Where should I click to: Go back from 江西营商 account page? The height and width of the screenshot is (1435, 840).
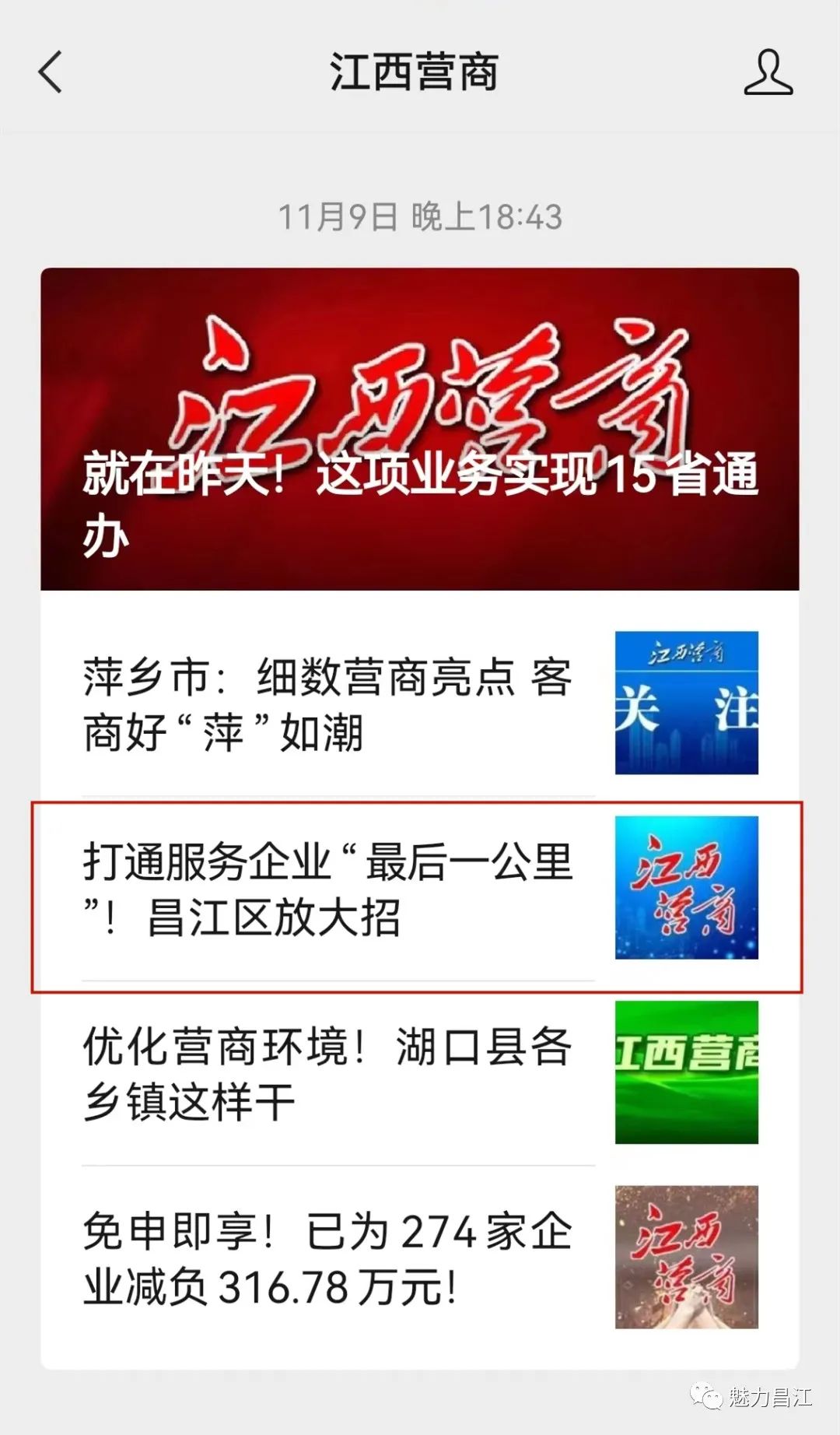[x=51, y=72]
